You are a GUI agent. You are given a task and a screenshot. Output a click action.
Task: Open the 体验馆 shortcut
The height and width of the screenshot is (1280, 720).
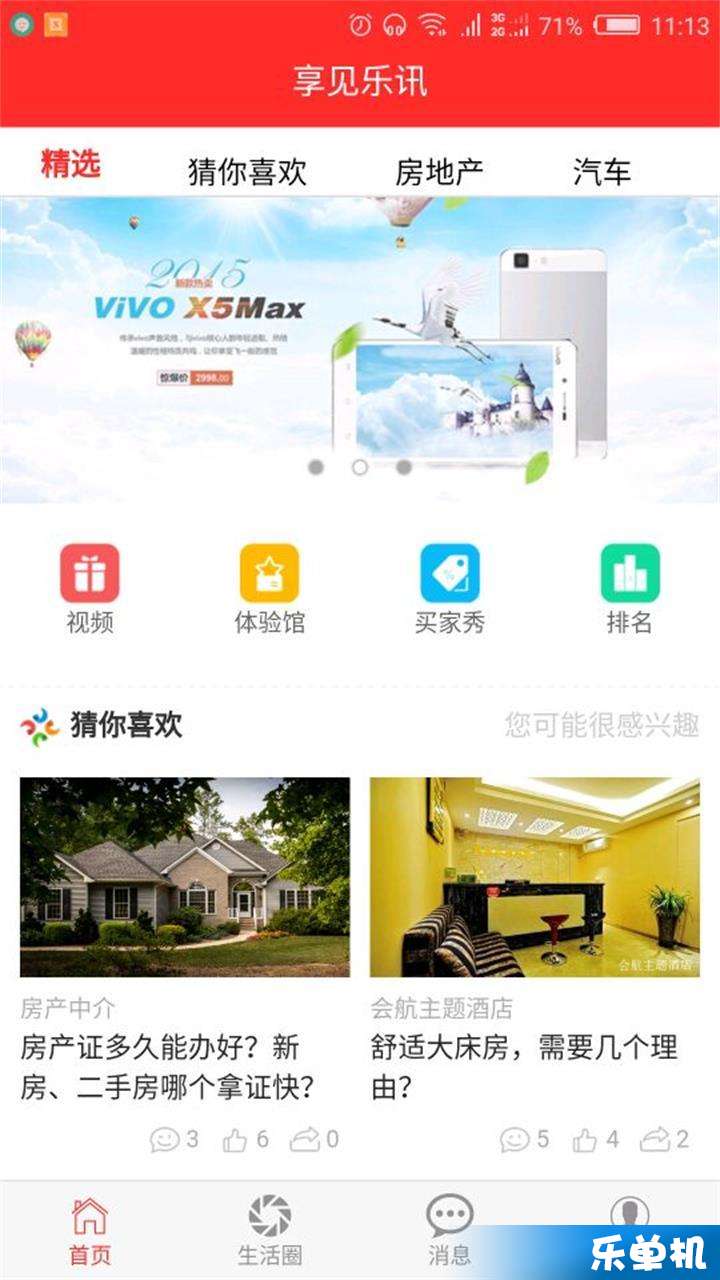pyautogui.click(x=269, y=588)
